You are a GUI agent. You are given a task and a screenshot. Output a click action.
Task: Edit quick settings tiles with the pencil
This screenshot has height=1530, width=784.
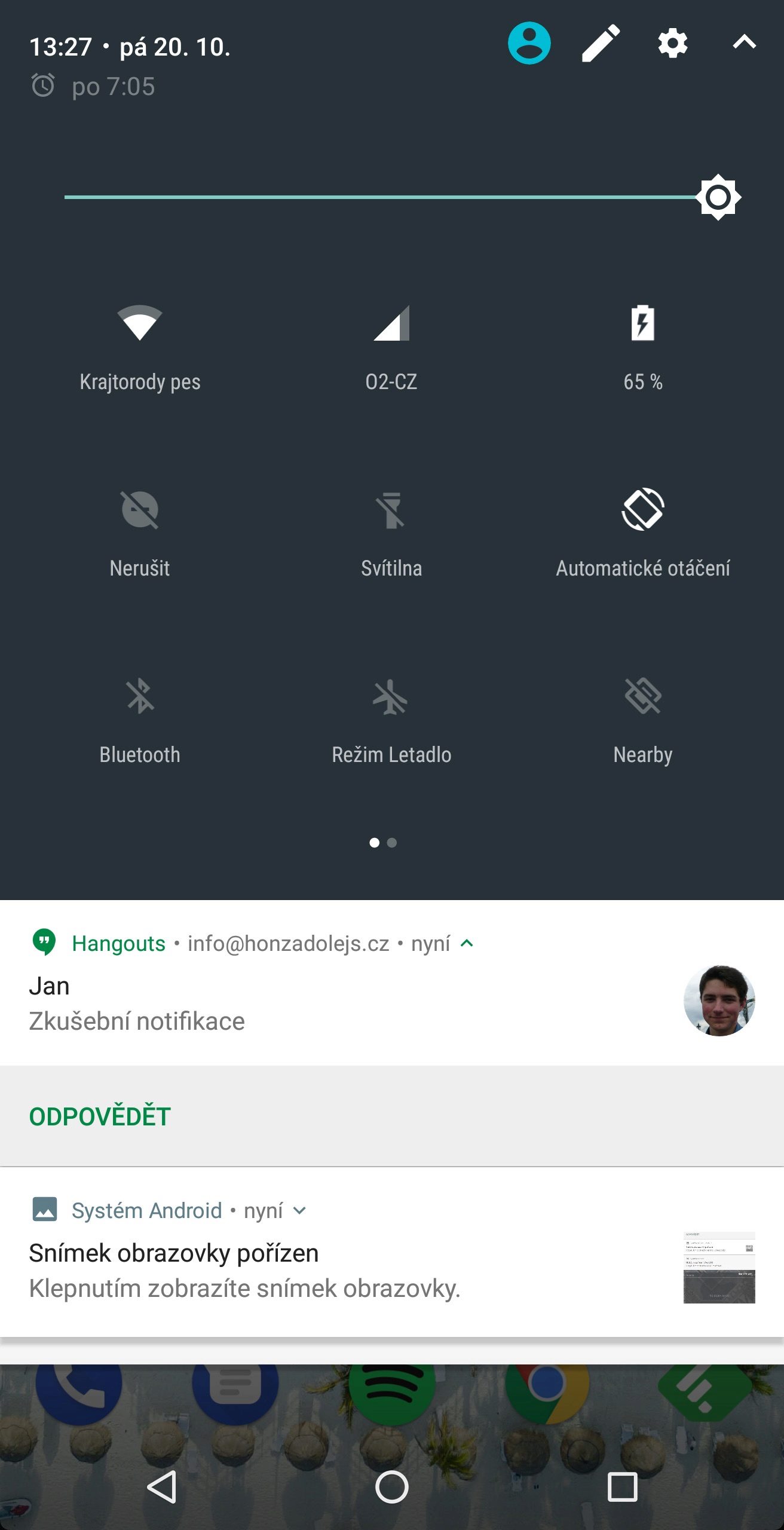point(601,43)
